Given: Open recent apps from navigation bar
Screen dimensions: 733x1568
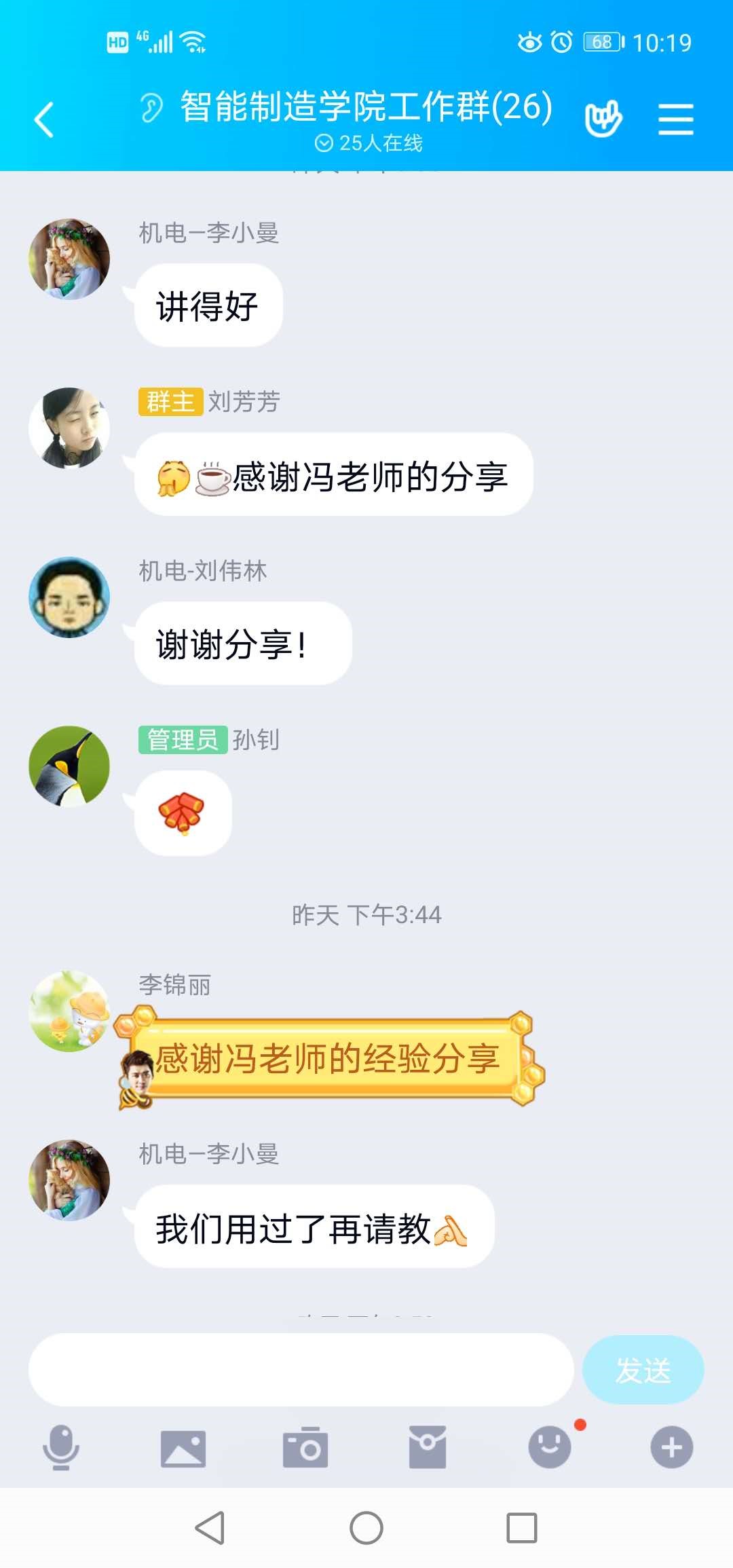Looking at the screenshot, I should click(x=522, y=1528).
